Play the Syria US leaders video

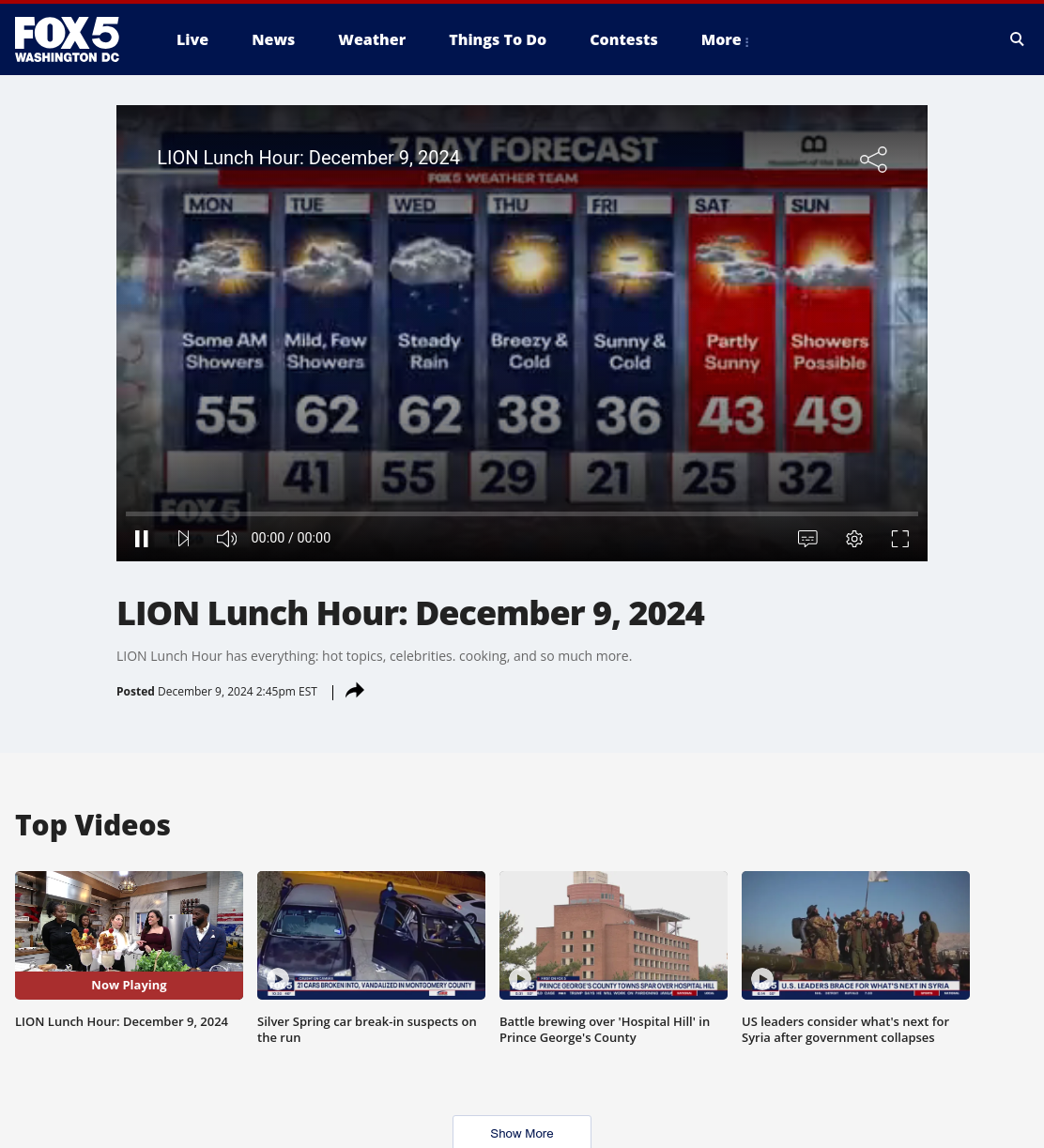coord(855,935)
